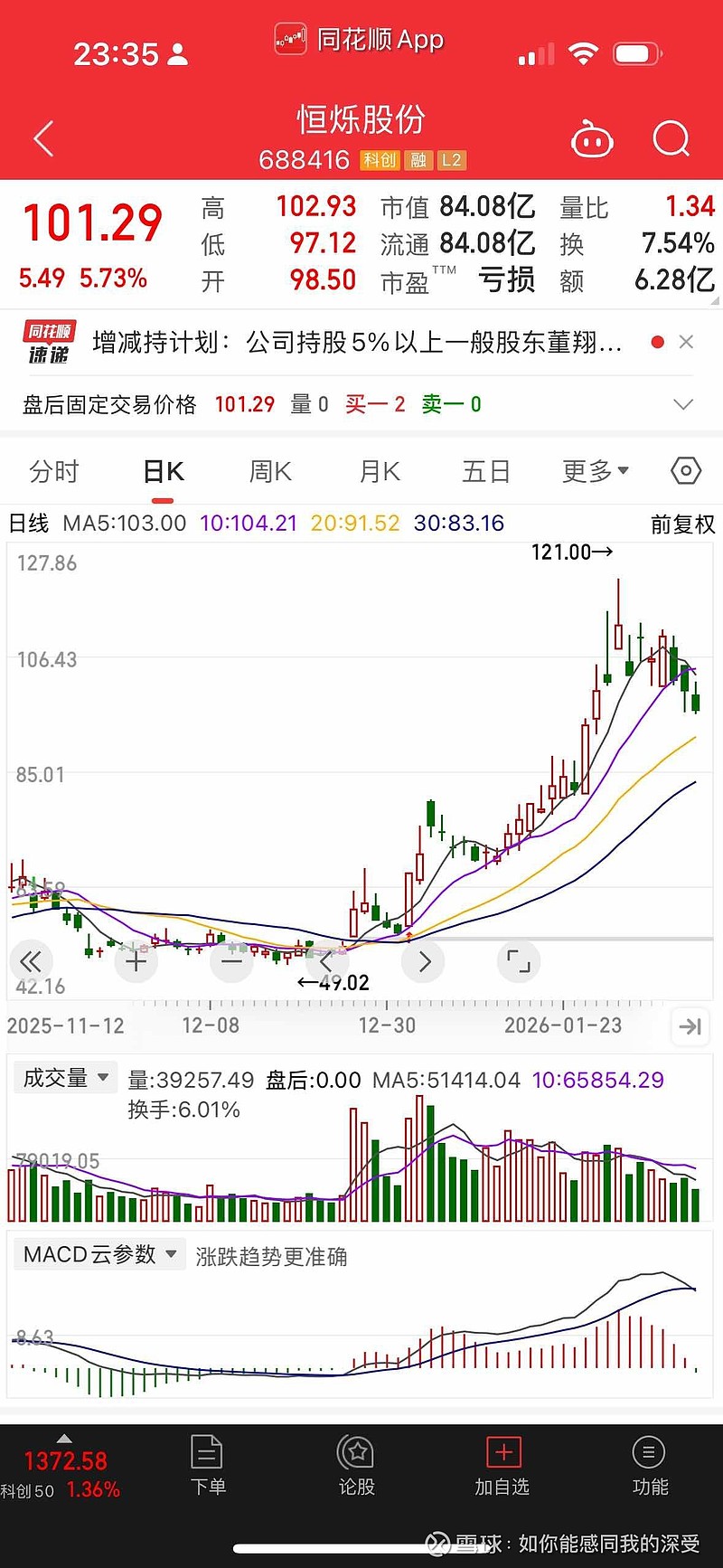Image resolution: width=723 pixels, height=1568 pixels.
Task: Click the AI assistant robot icon
Action: (x=592, y=138)
